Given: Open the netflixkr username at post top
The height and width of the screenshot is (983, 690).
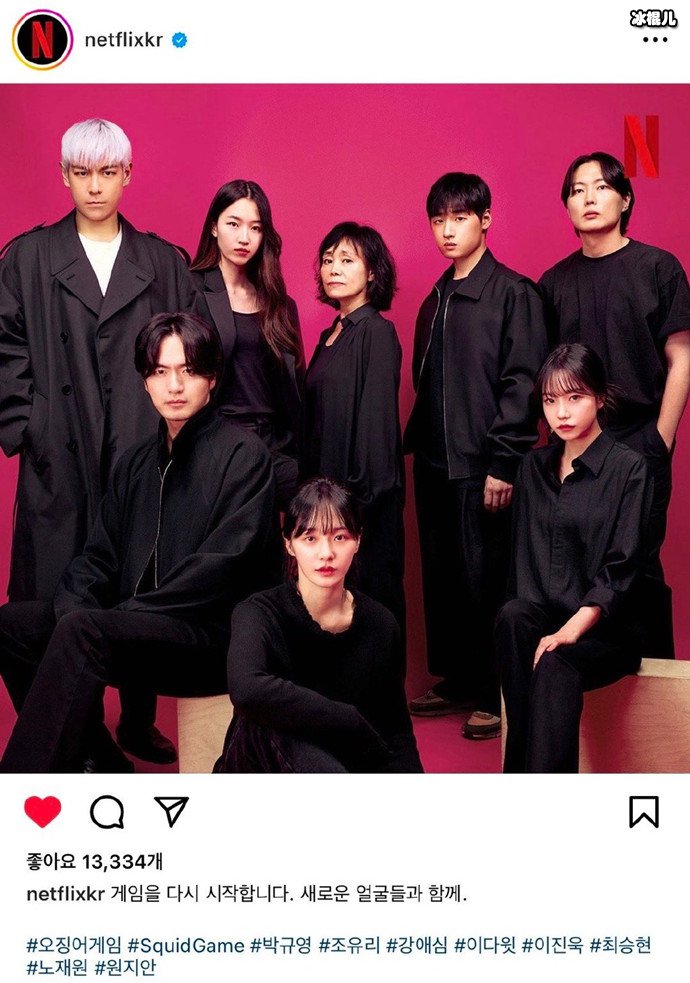Looking at the screenshot, I should pos(124,40).
